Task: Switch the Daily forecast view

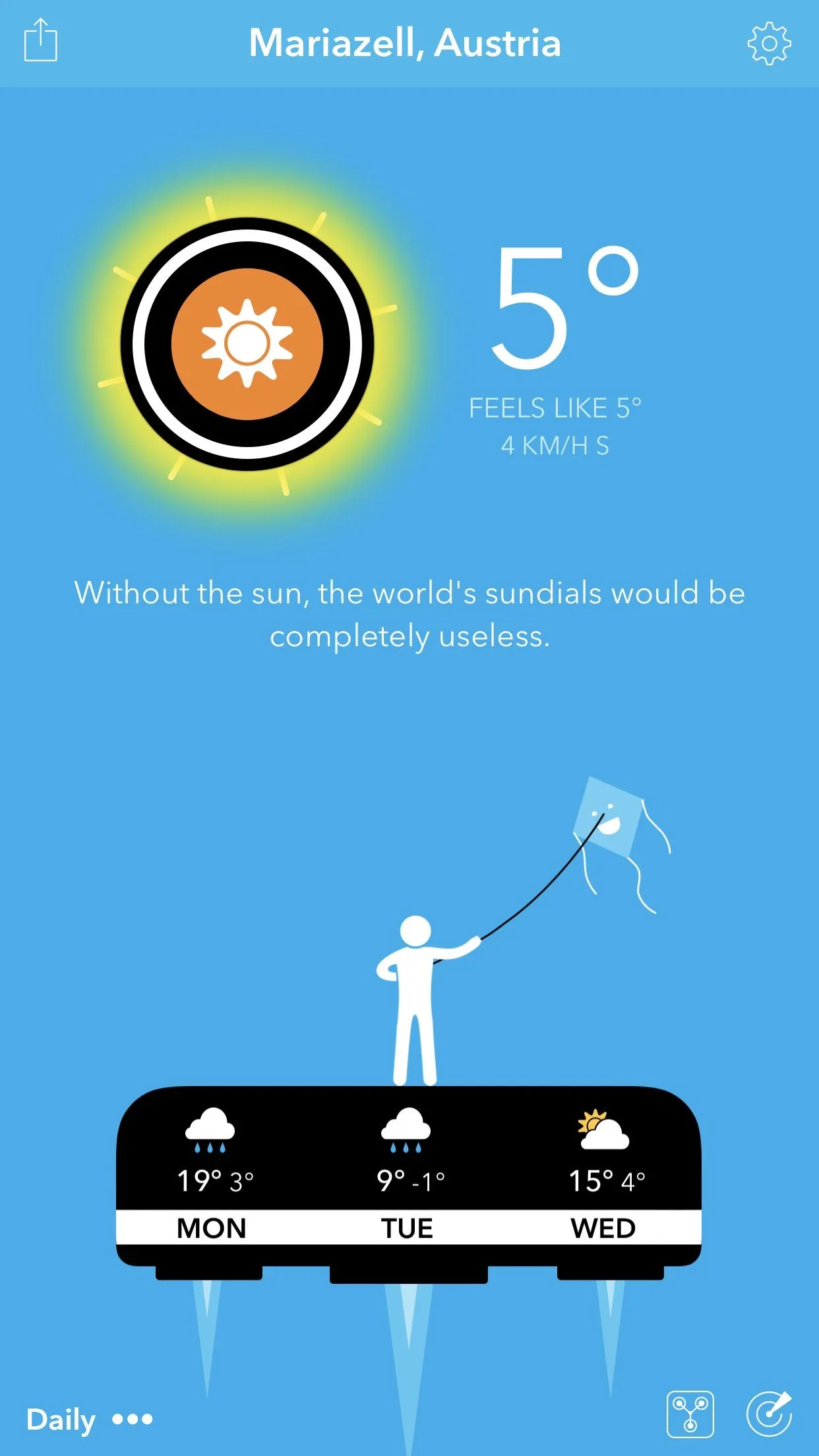Action: [x=89, y=1419]
